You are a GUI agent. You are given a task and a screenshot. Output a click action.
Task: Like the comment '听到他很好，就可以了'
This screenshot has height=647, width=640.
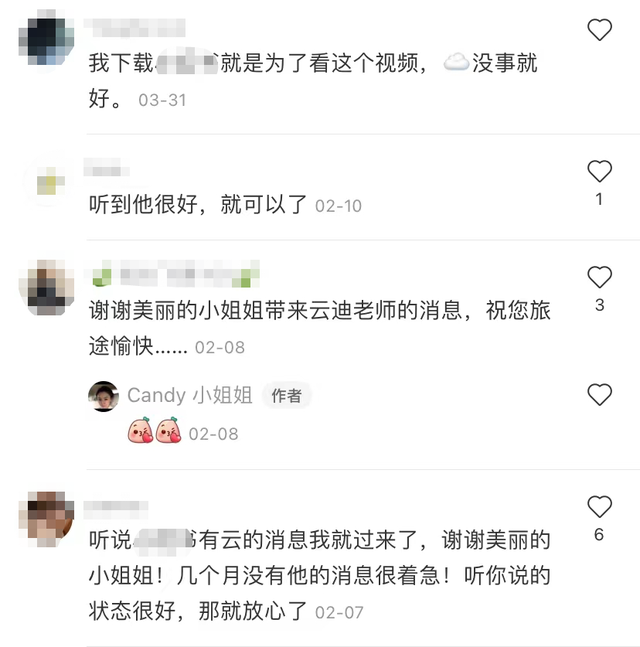599,171
